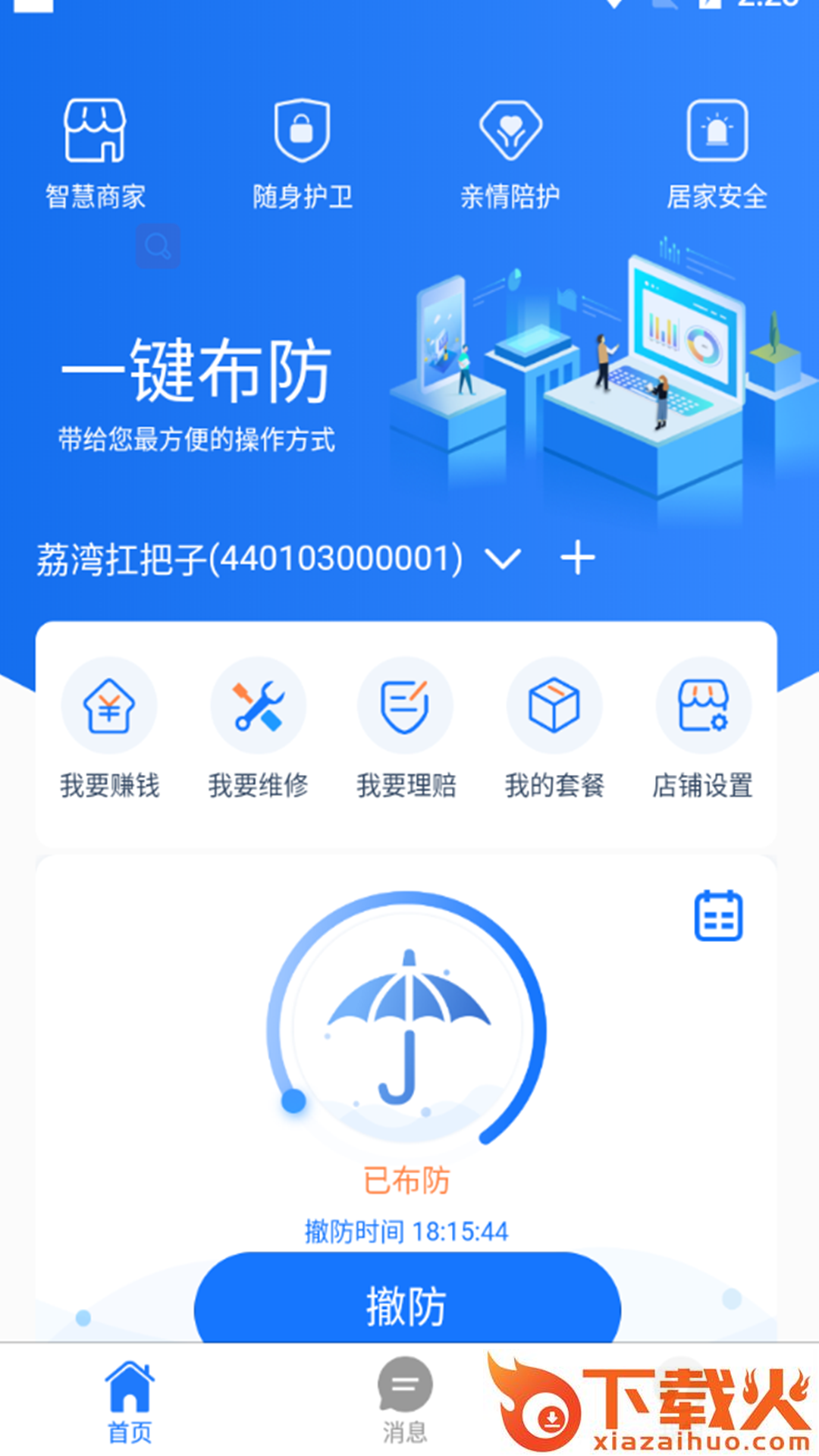Go to 居家安全
The width and height of the screenshot is (819, 1456).
click(x=717, y=152)
